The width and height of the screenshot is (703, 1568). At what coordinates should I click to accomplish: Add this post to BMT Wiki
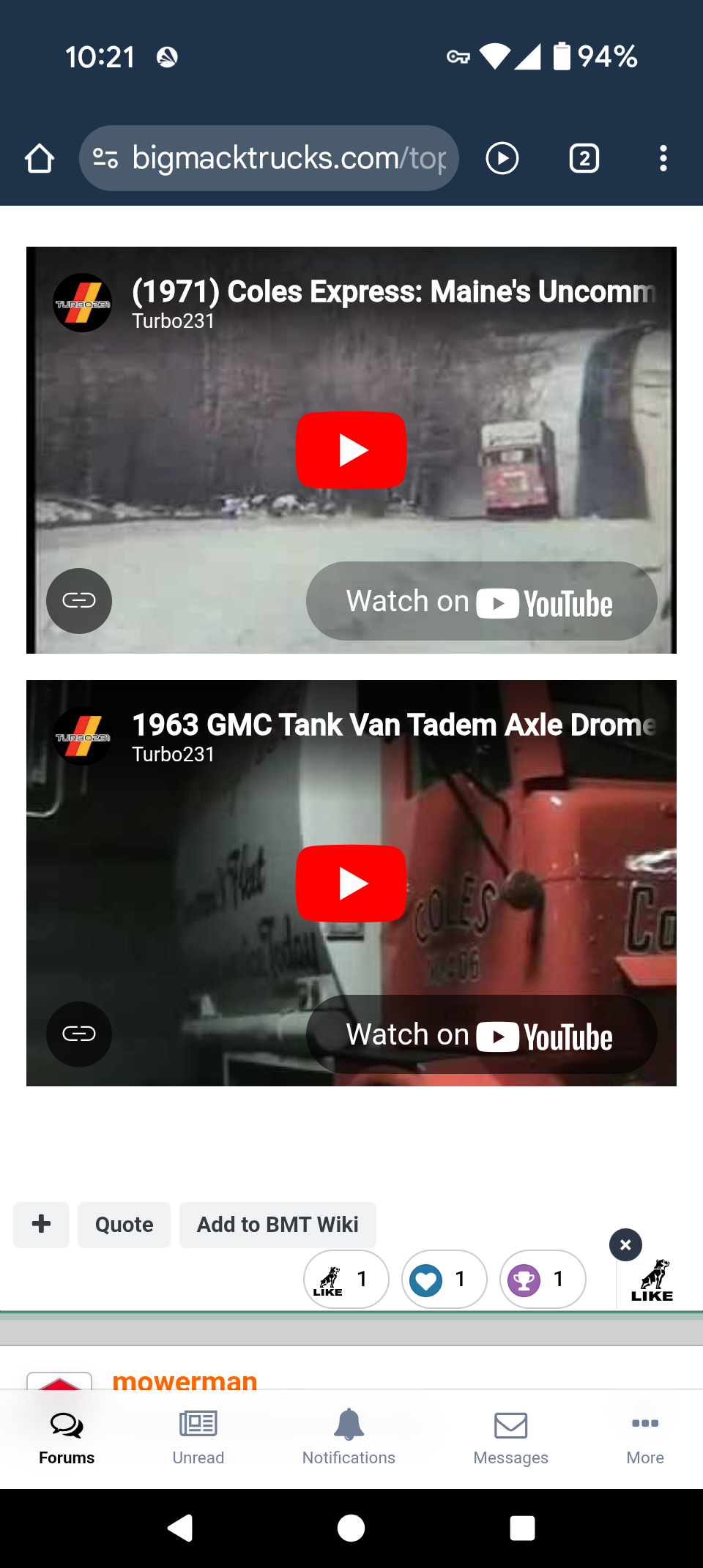click(278, 1225)
